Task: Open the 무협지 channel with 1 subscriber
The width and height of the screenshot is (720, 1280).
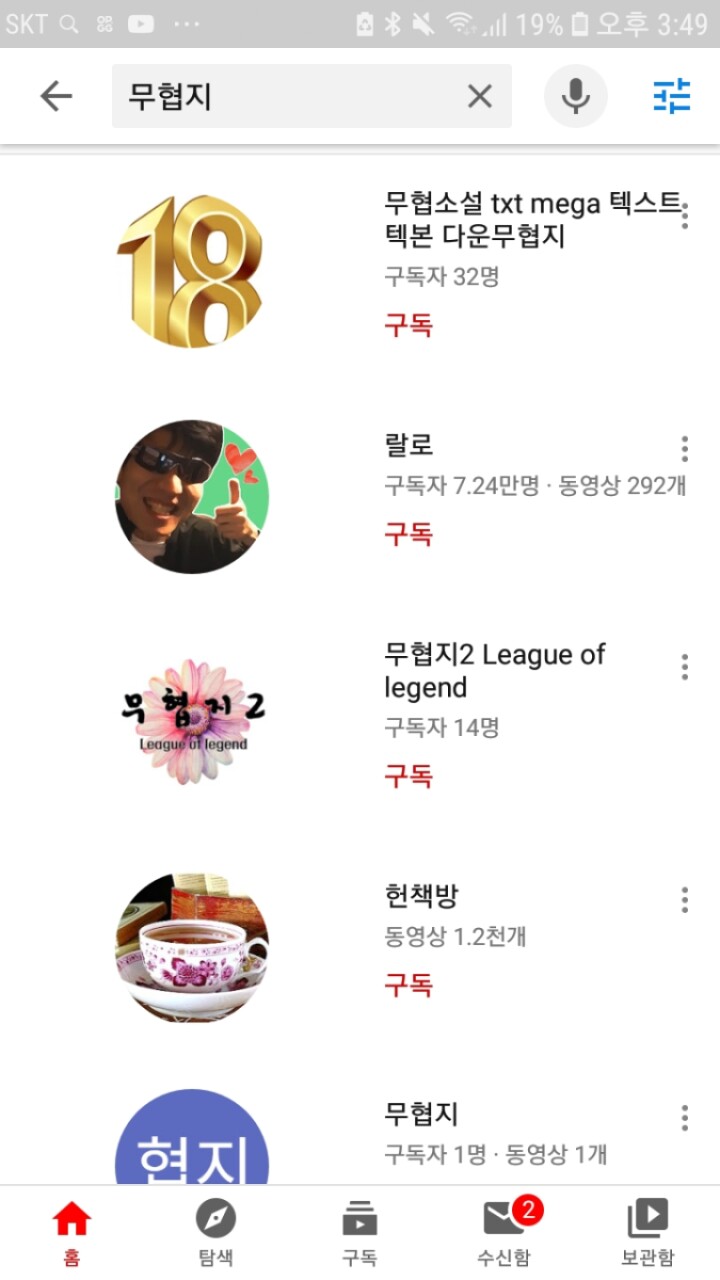Action: click(x=421, y=1114)
